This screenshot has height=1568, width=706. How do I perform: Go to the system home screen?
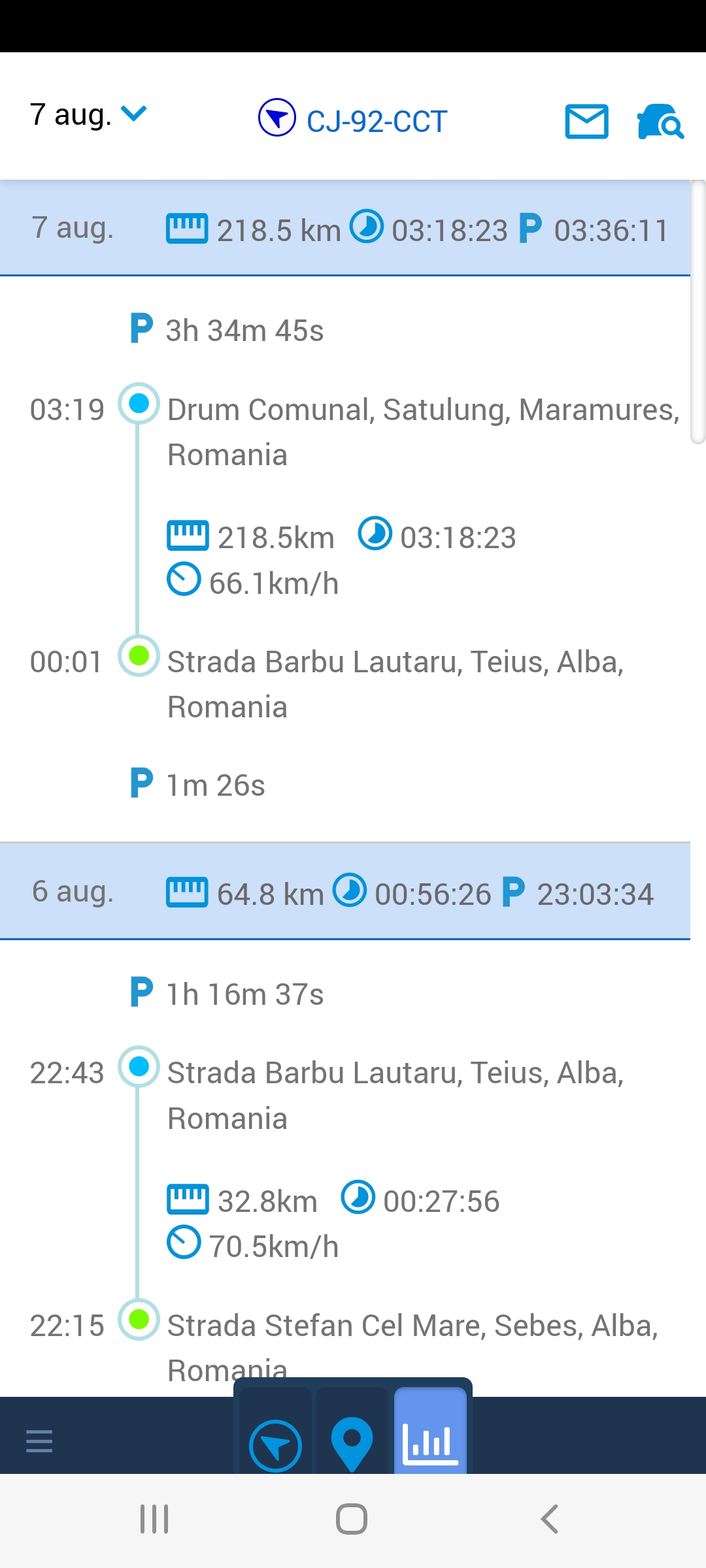pyautogui.click(x=352, y=1519)
